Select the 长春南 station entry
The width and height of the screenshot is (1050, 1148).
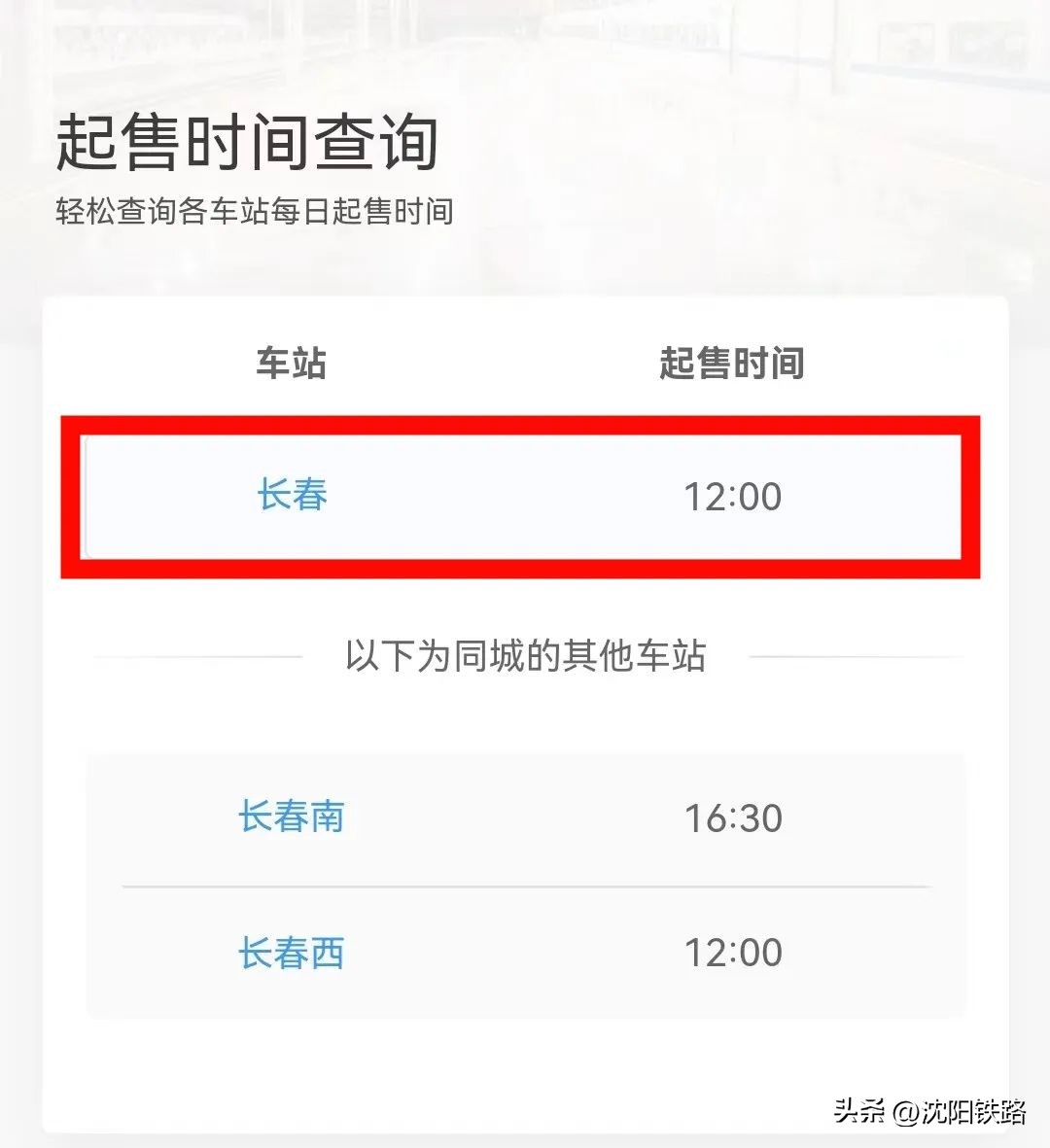[293, 818]
